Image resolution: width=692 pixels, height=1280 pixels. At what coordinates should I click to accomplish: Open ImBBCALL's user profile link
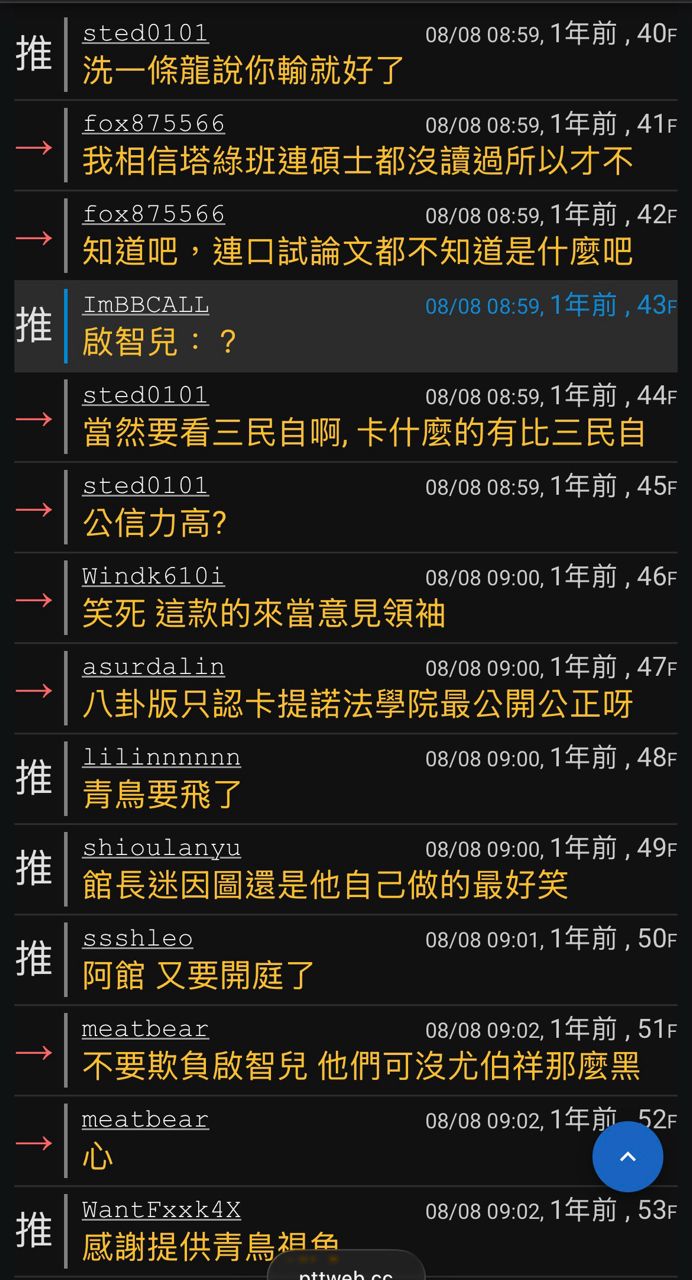(145, 305)
